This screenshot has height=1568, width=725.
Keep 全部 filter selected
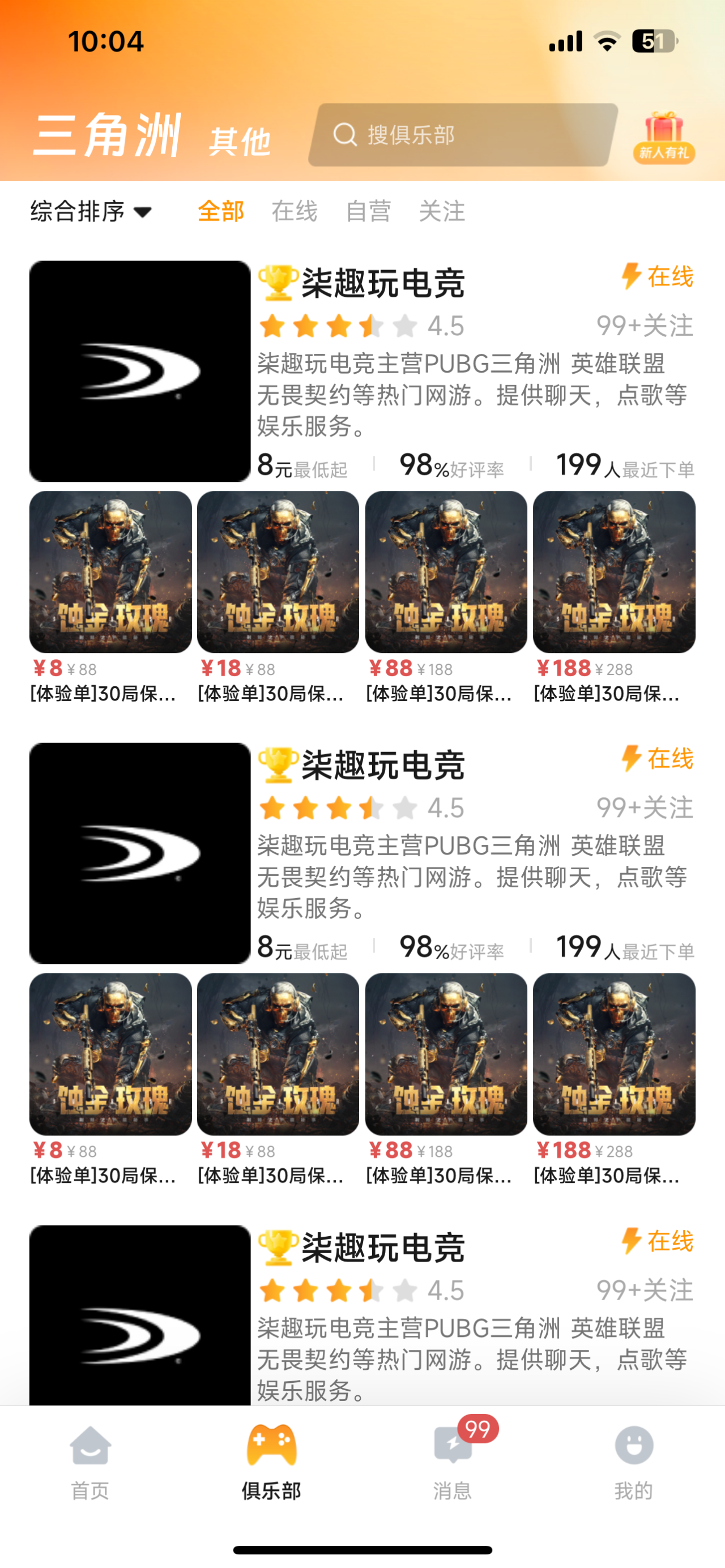(221, 212)
